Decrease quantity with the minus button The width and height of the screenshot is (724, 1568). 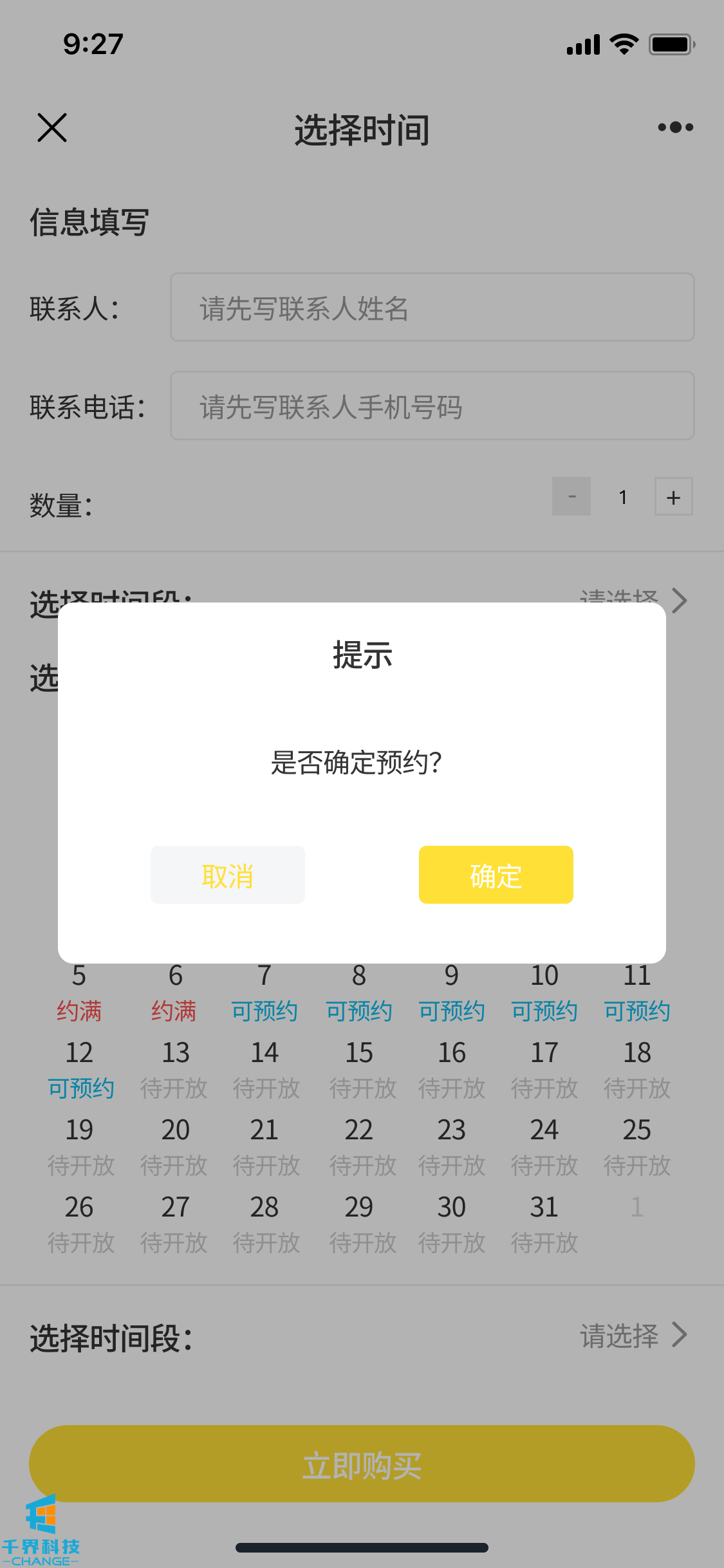pos(571,496)
